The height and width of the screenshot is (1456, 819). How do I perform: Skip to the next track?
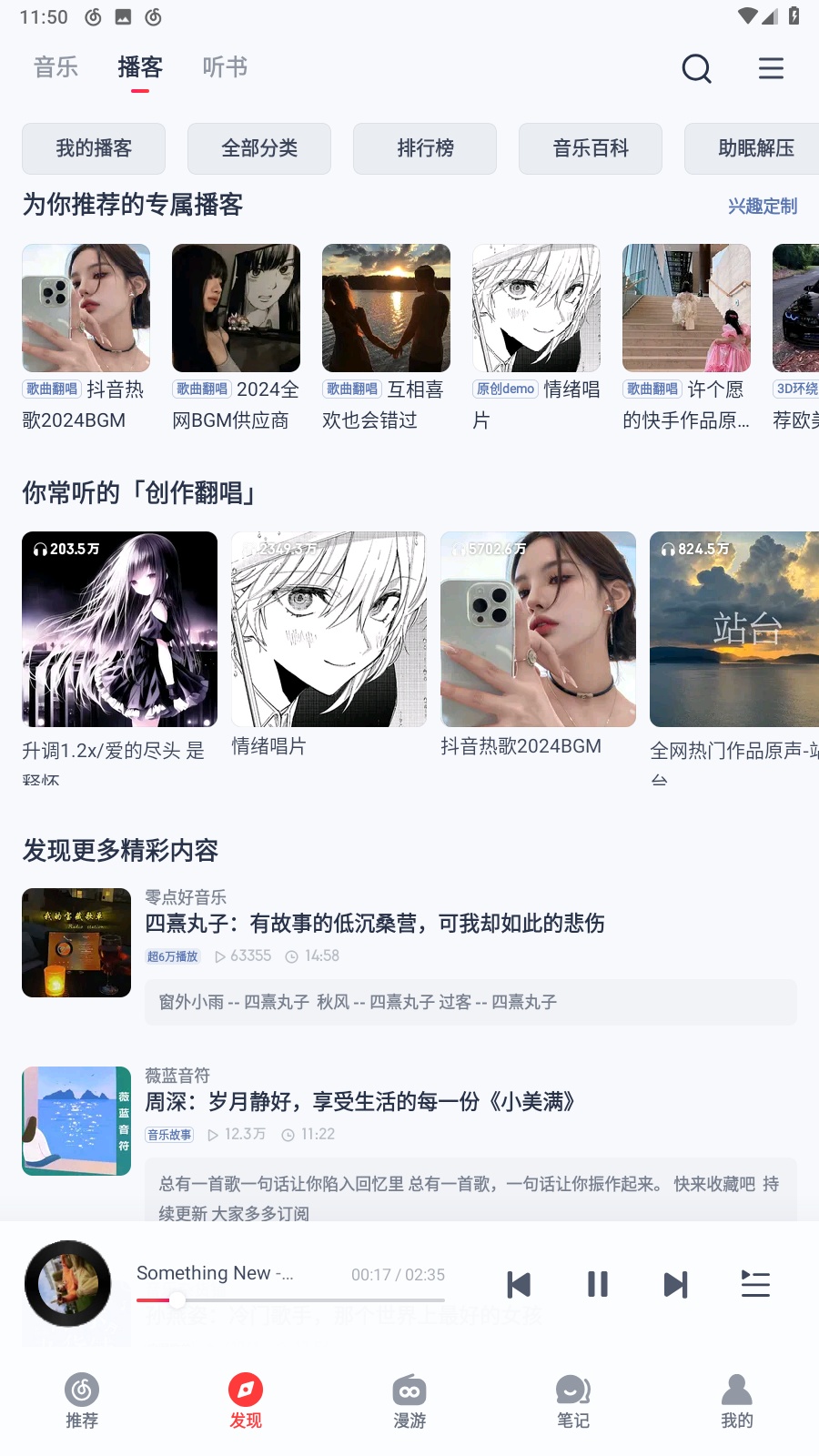point(675,1284)
